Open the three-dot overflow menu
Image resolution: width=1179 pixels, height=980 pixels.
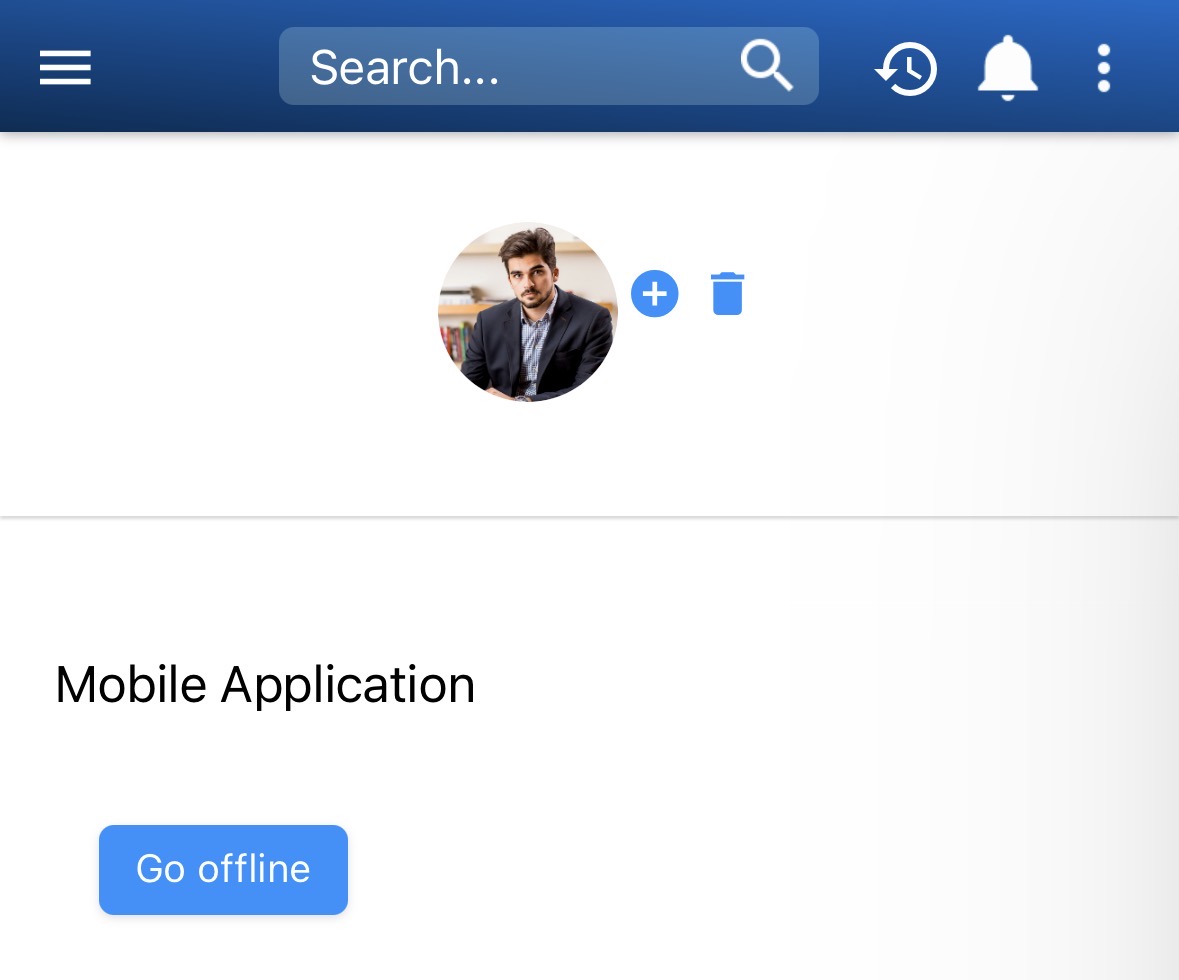1103,68
